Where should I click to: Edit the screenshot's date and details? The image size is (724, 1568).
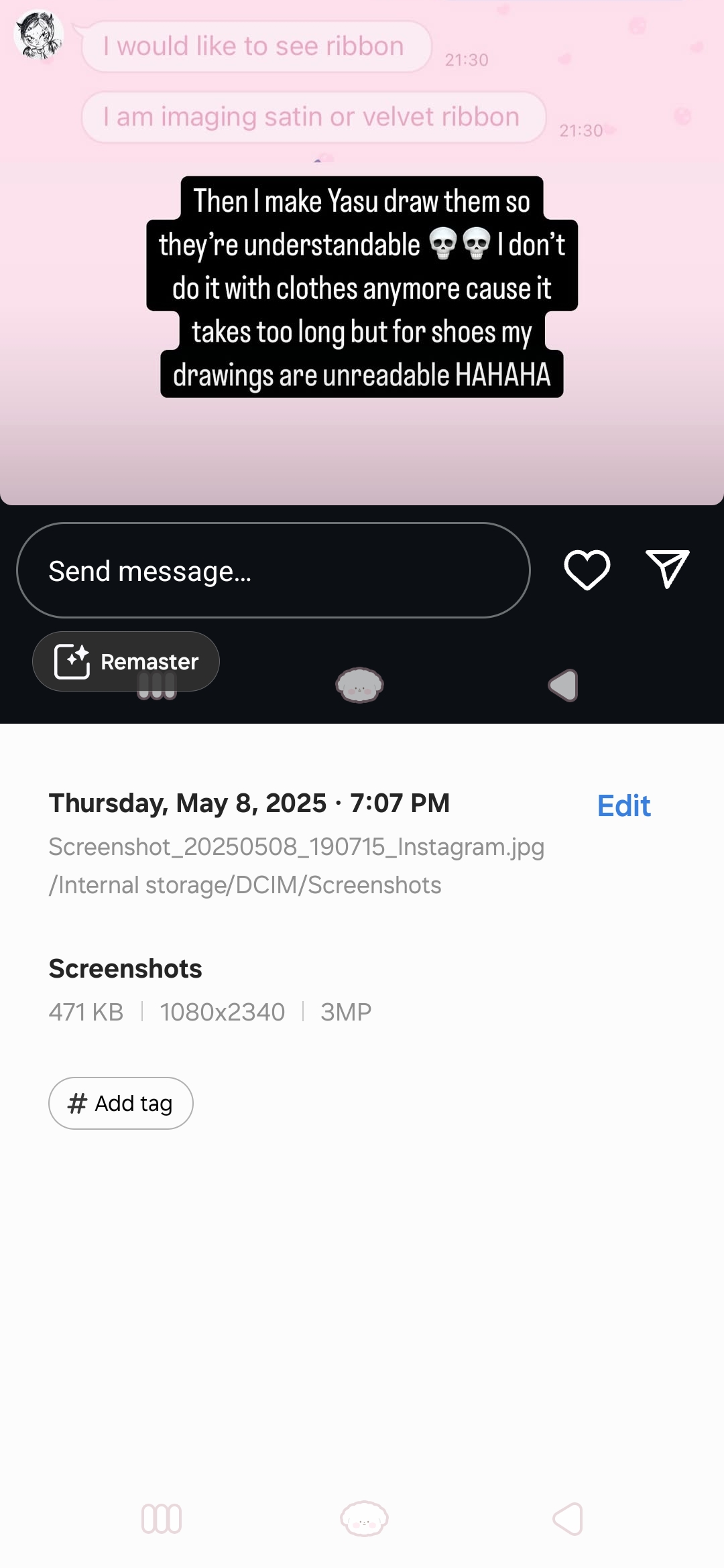point(623,805)
